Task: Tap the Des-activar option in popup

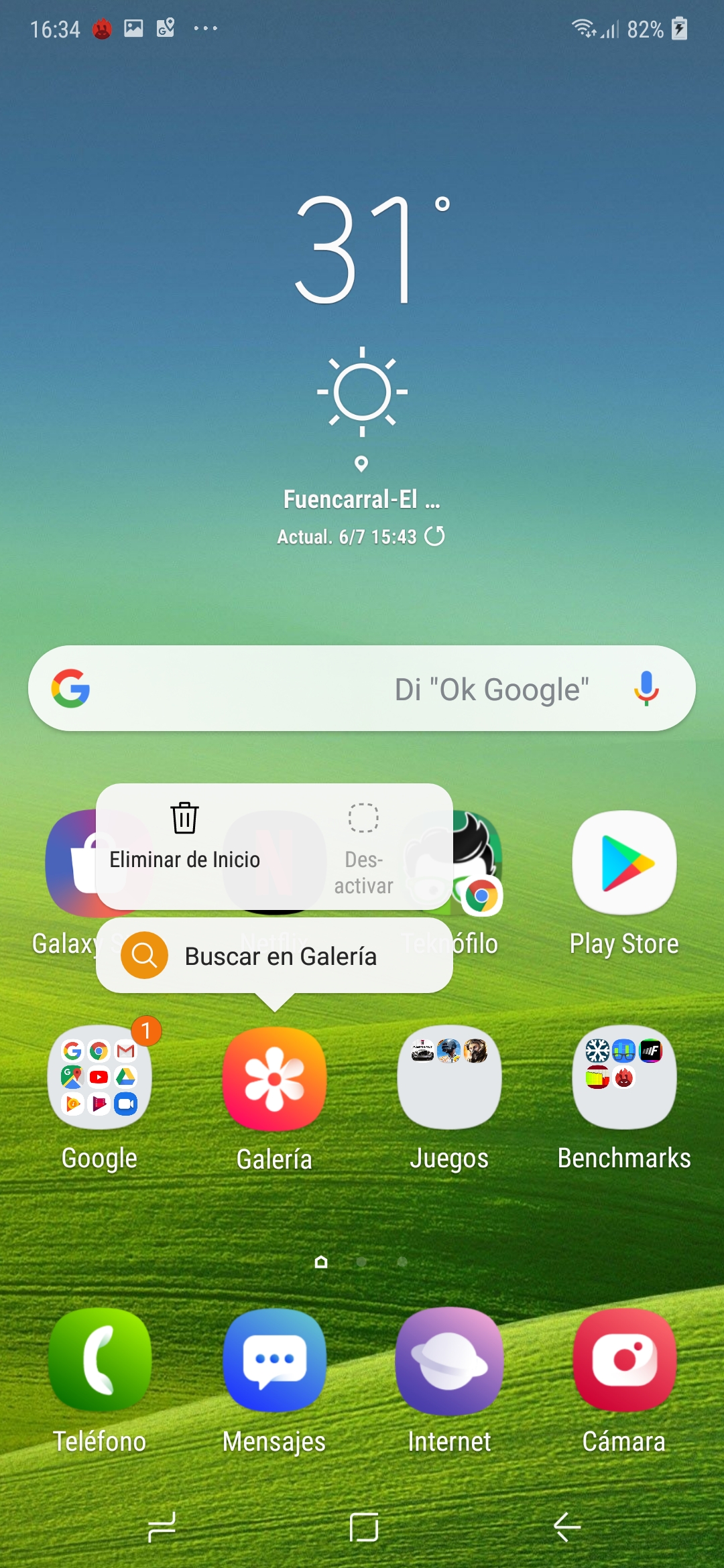Action: point(363,849)
